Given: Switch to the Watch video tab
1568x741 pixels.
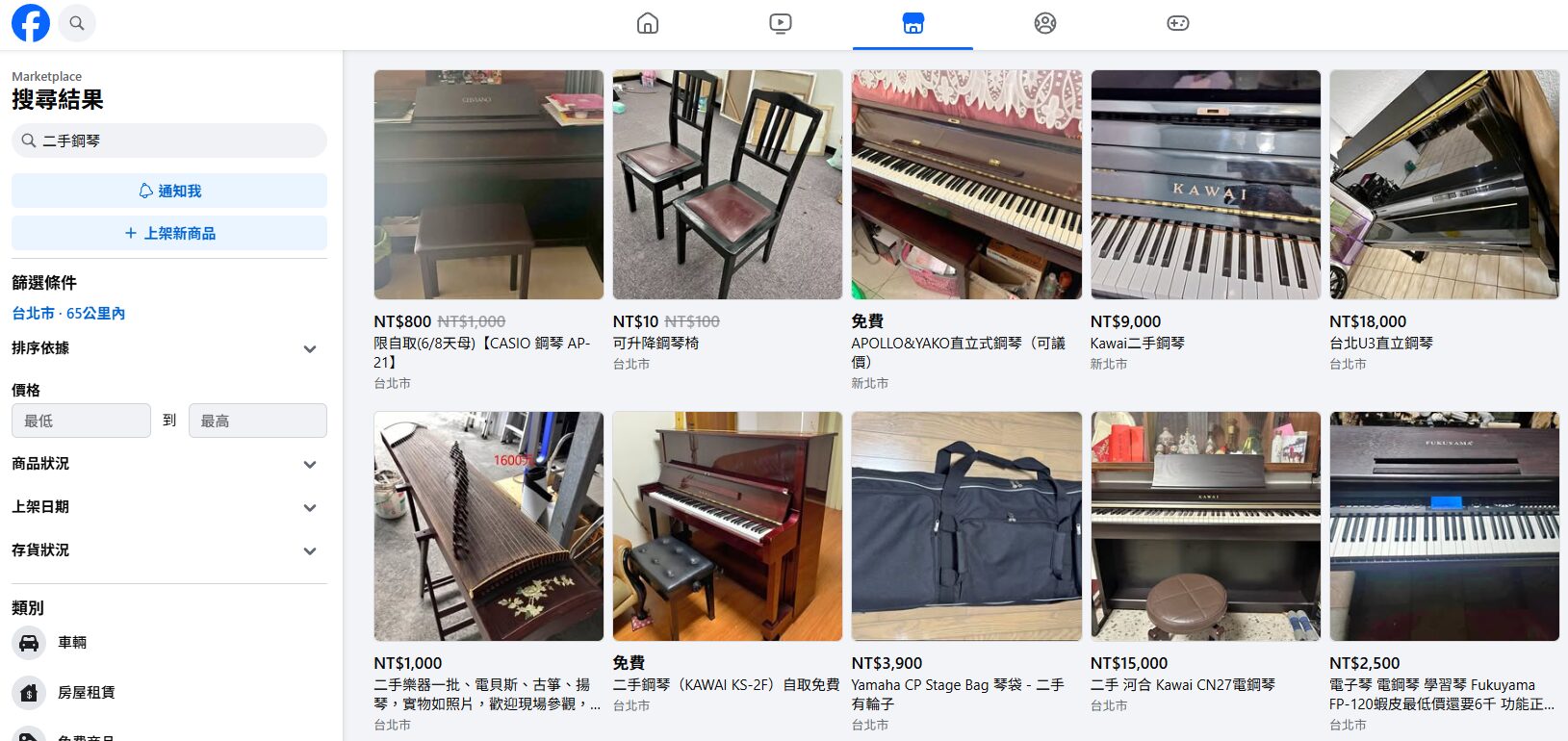Looking at the screenshot, I should tap(781, 23).
